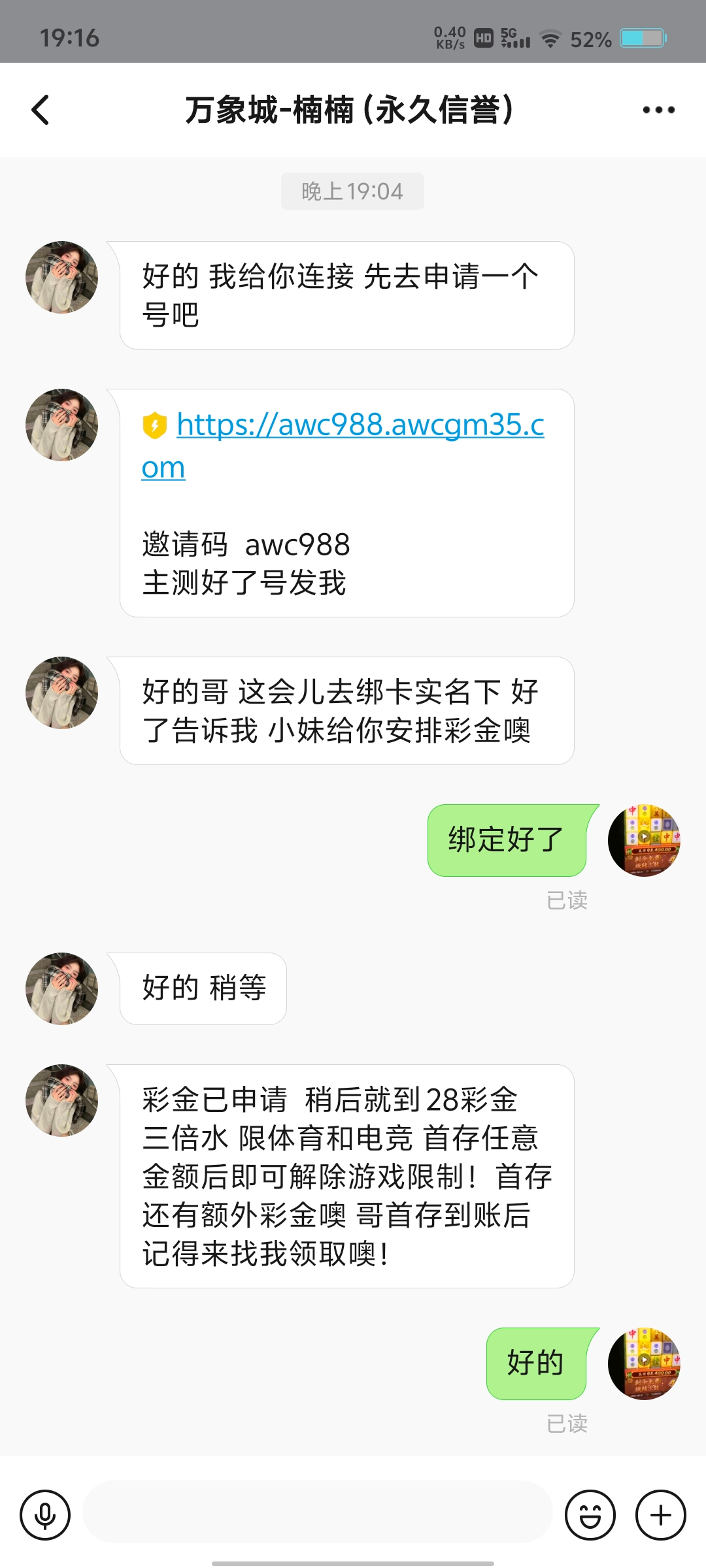Open the three-dot chat options menu

658,110
